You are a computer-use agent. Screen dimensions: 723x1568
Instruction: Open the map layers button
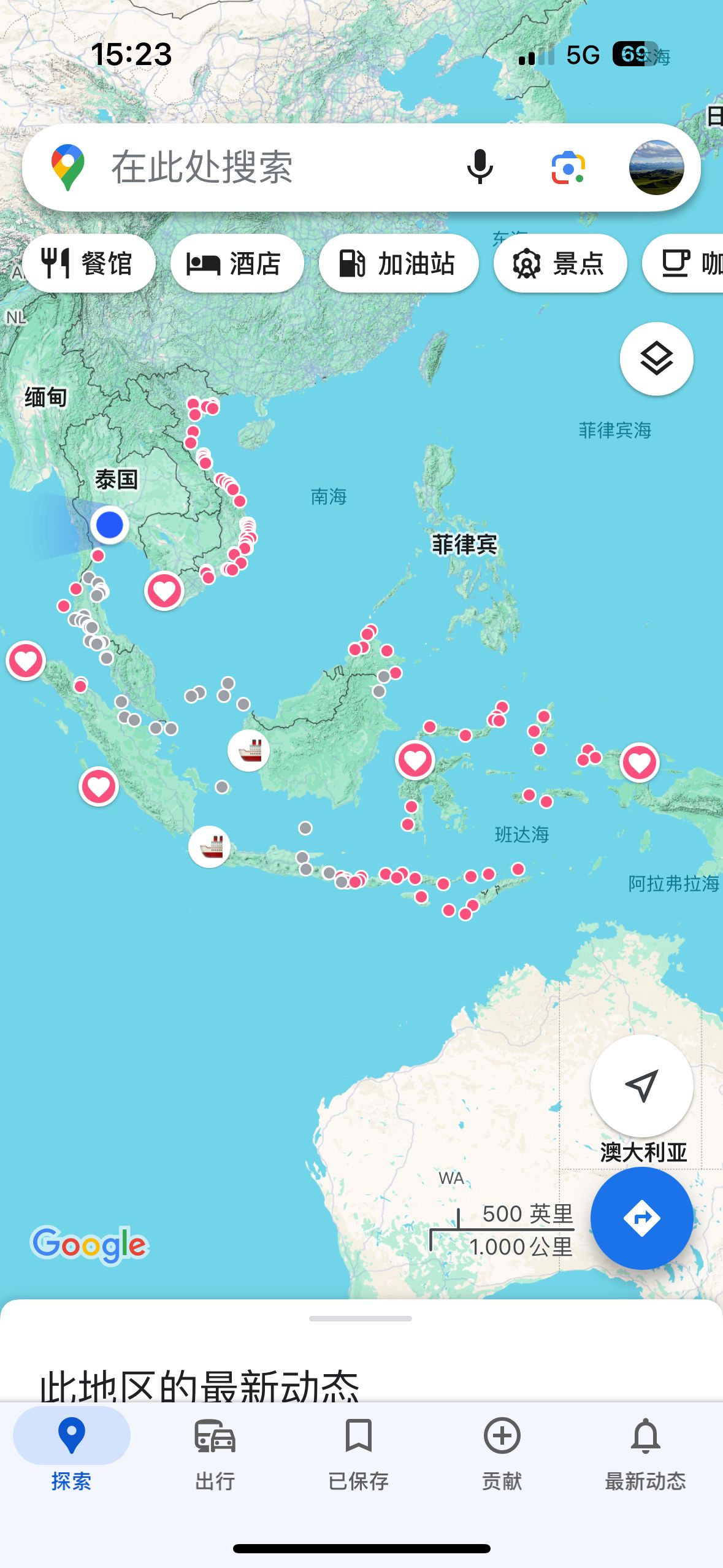tap(656, 359)
